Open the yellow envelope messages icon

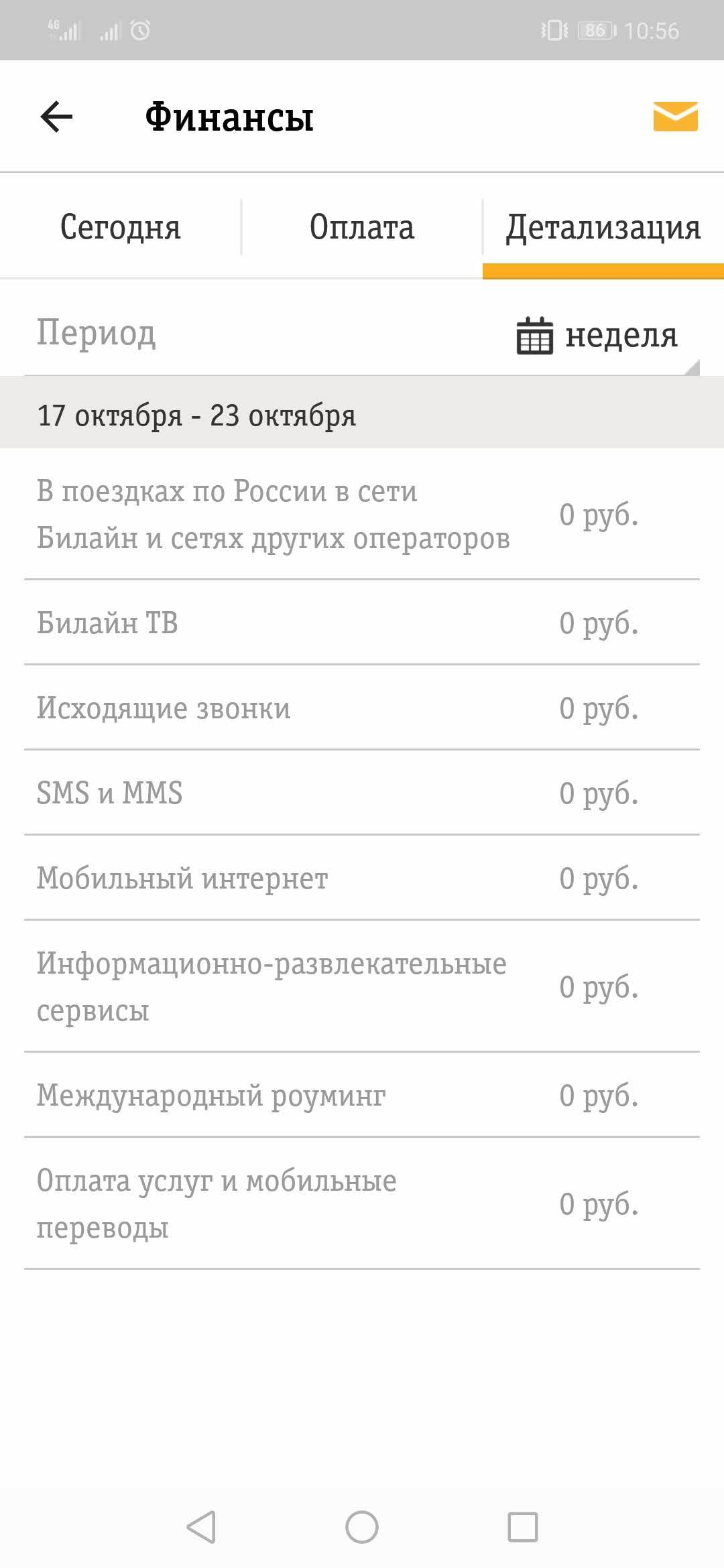coord(675,117)
